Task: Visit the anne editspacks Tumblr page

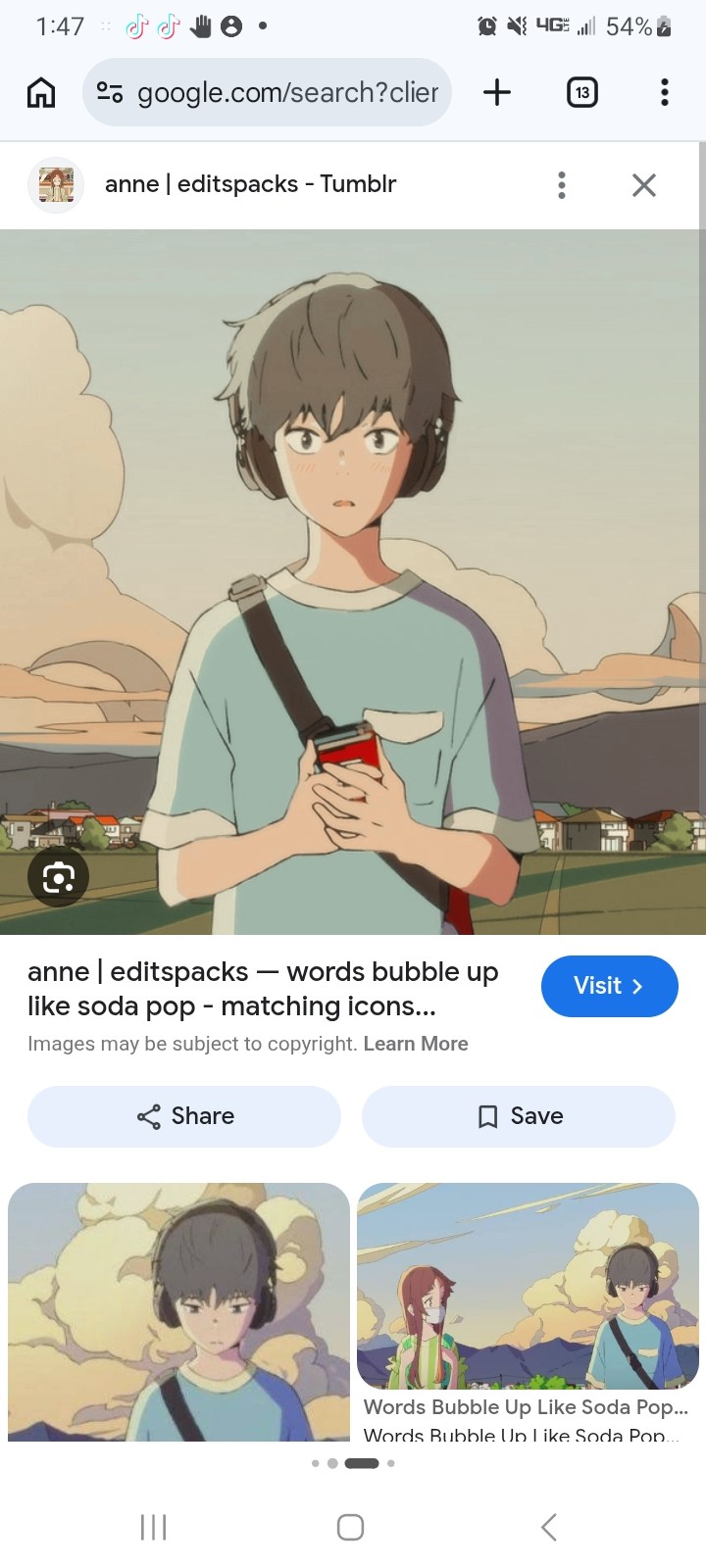Action: (609, 986)
